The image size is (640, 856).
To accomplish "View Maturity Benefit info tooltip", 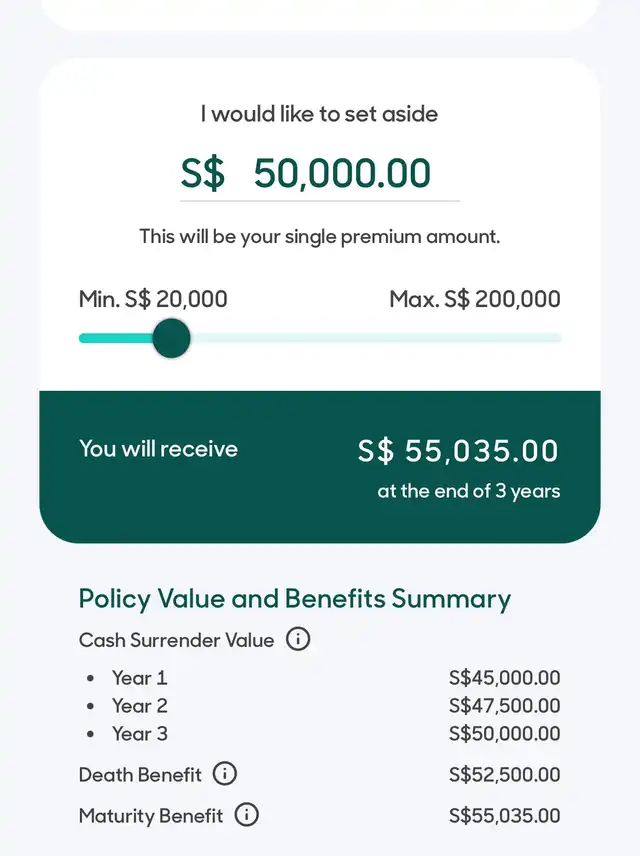I will tap(246, 815).
